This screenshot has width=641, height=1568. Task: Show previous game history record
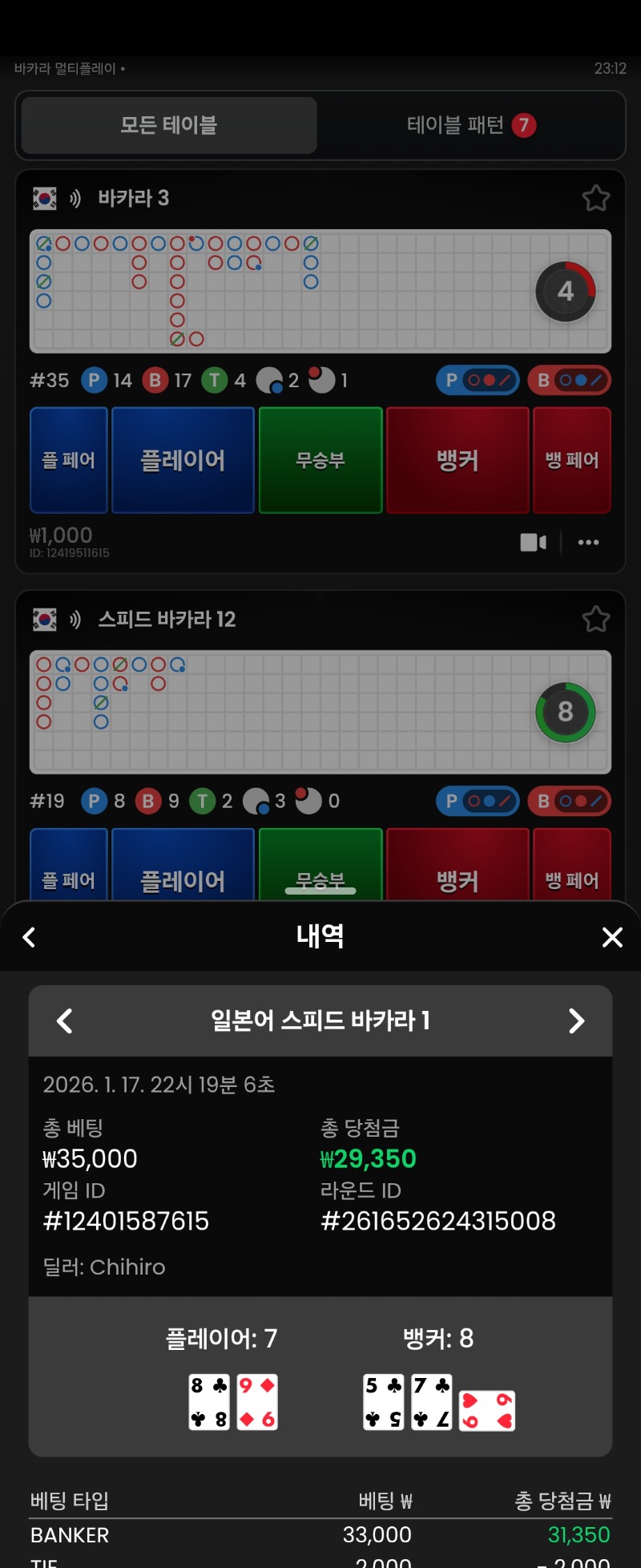(x=65, y=1020)
